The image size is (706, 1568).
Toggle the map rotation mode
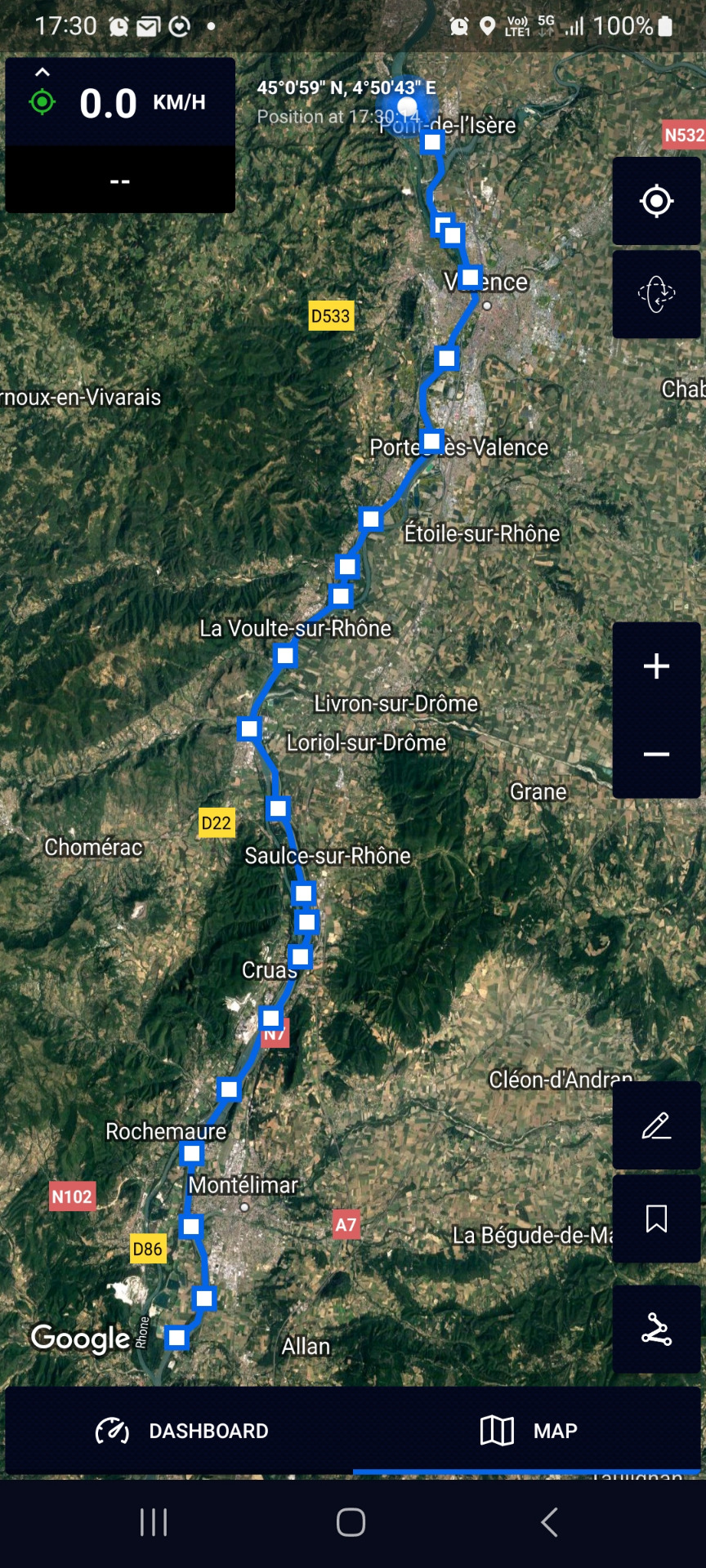(x=656, y=294)
